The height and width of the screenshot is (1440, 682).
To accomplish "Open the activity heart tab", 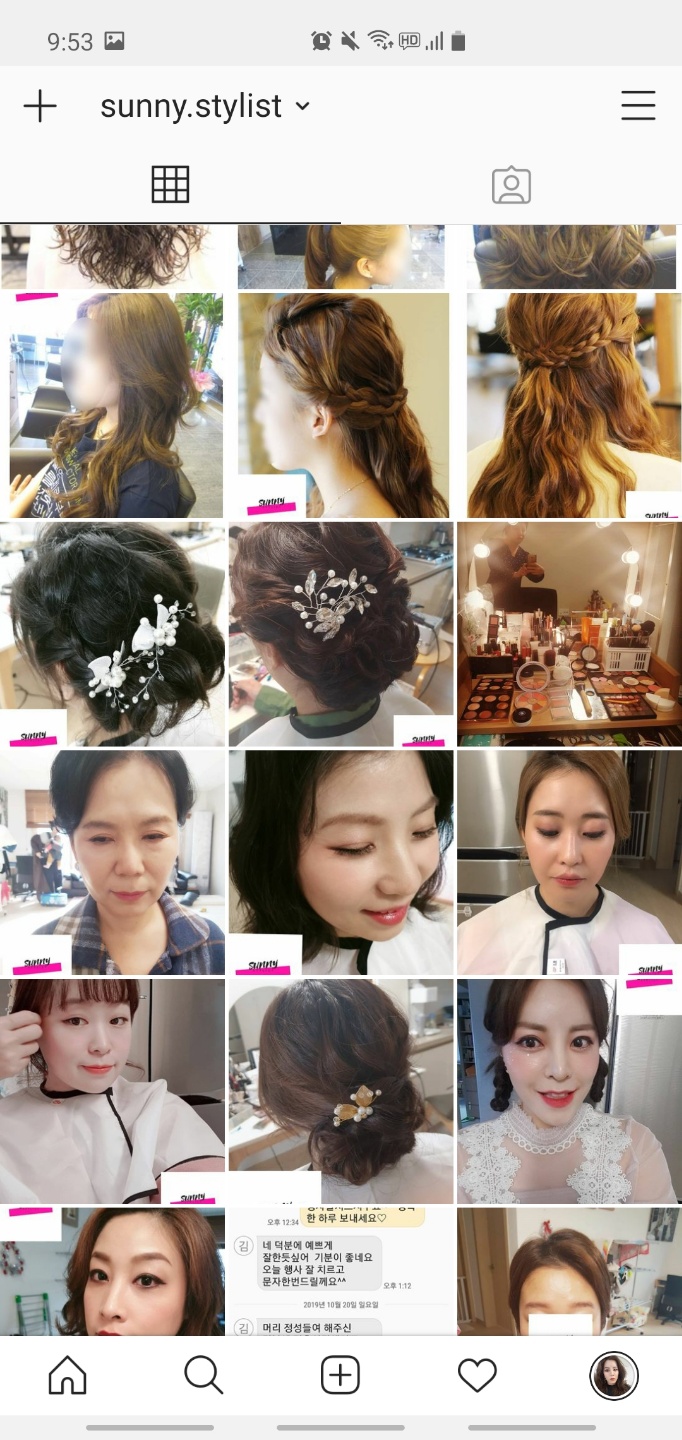I will (477, 1376).
